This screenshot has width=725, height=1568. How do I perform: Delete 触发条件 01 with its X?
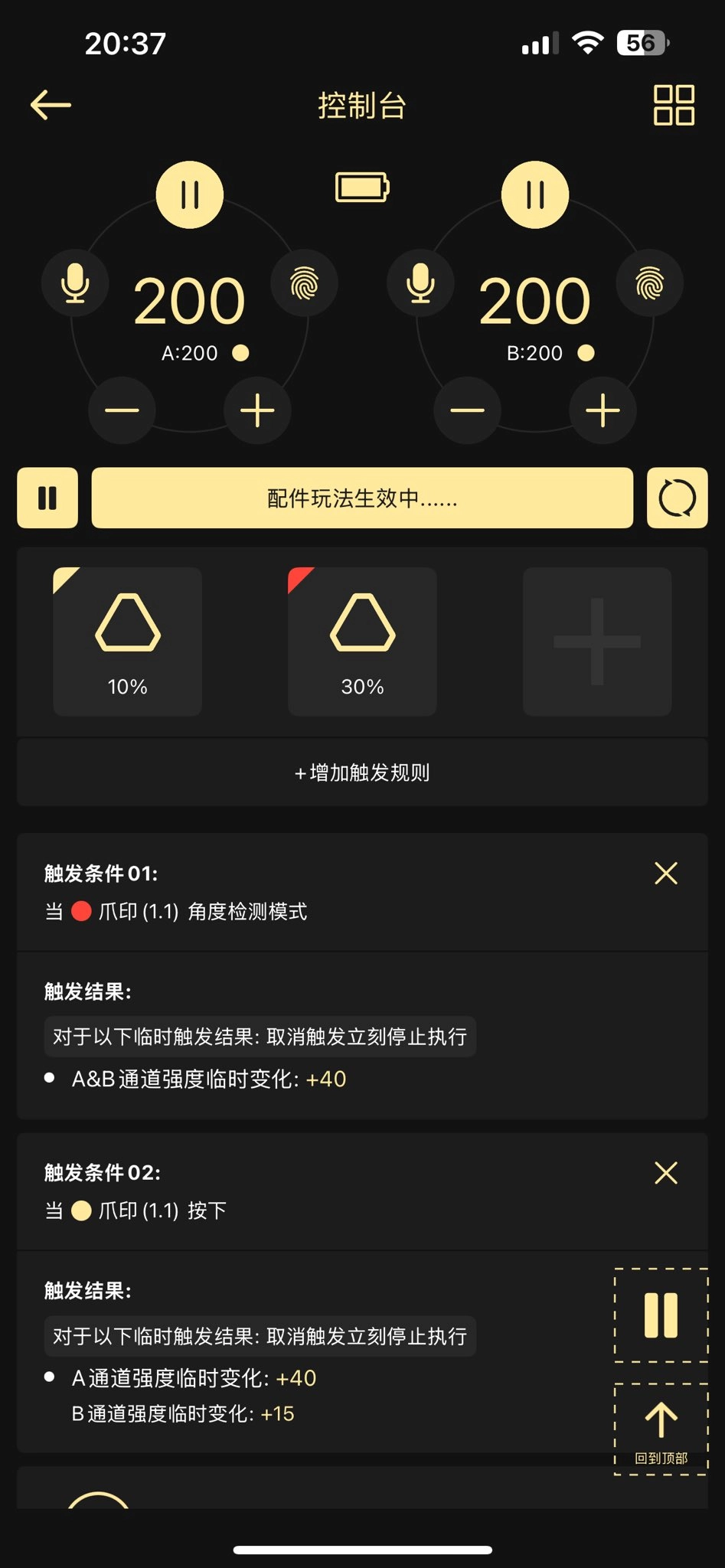[665, 873]
